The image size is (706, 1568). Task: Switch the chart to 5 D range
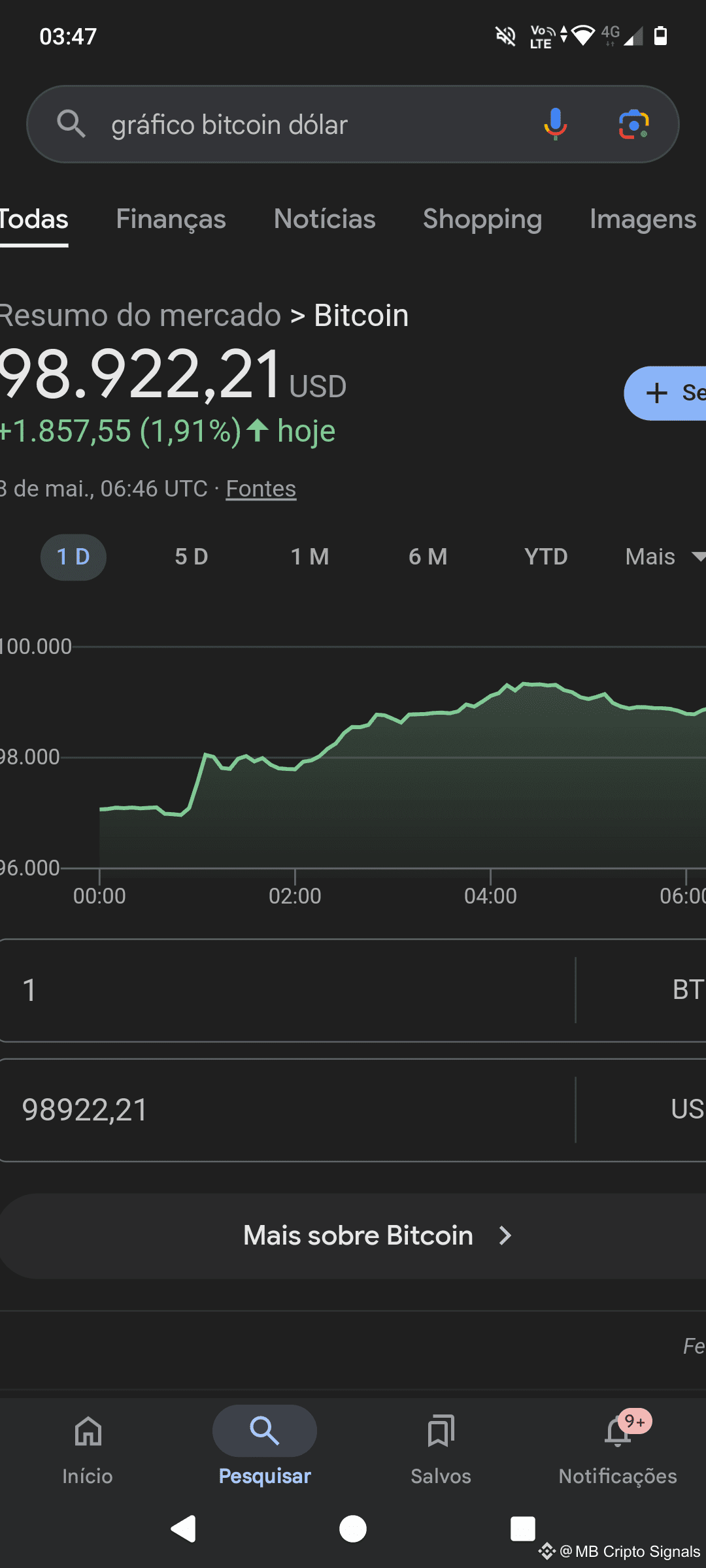pyautogui.click(x=191, y=557)
